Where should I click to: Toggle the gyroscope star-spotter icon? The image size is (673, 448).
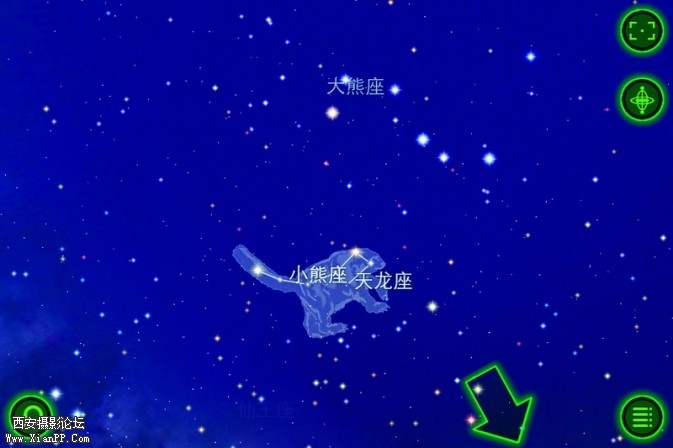click(642, 99)
